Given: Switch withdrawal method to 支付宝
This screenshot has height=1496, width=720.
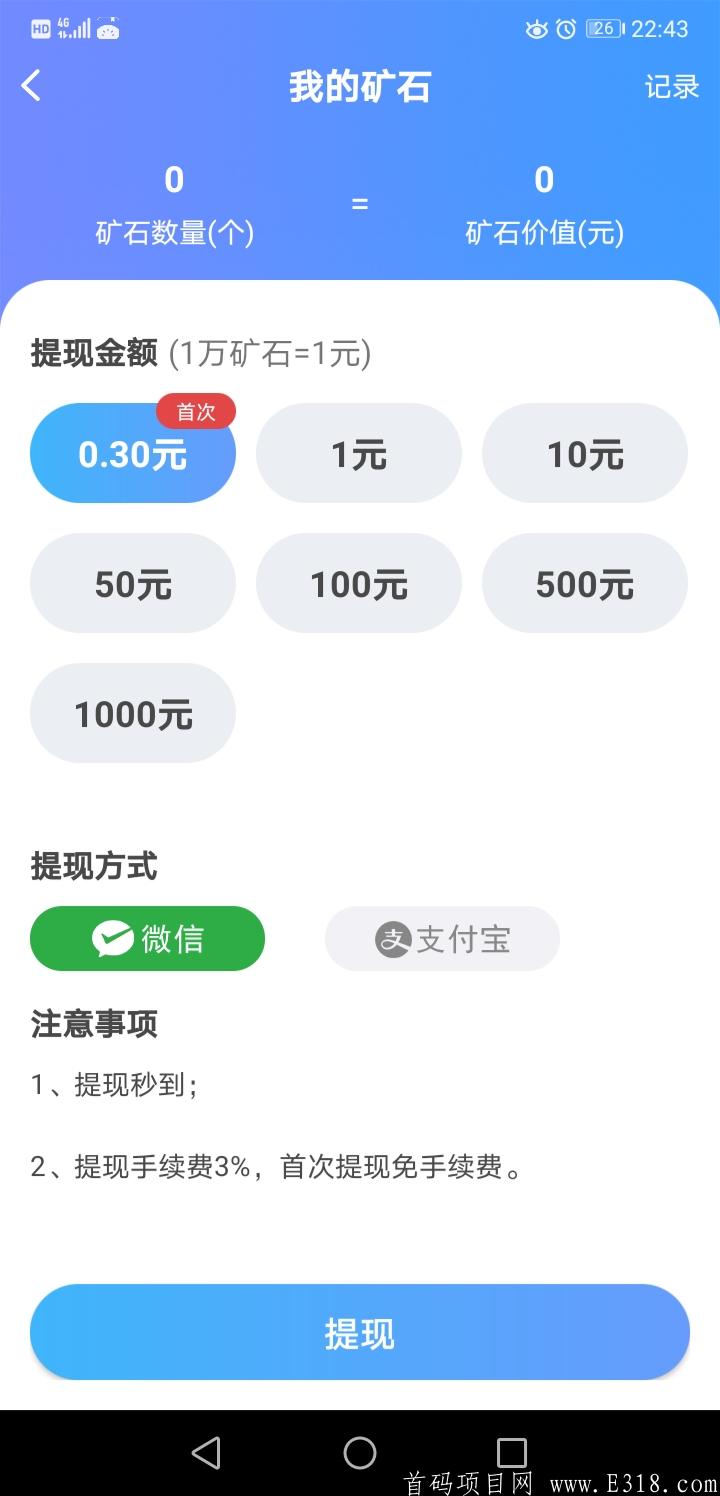Looking at the screenshot, I should (442, 938).
